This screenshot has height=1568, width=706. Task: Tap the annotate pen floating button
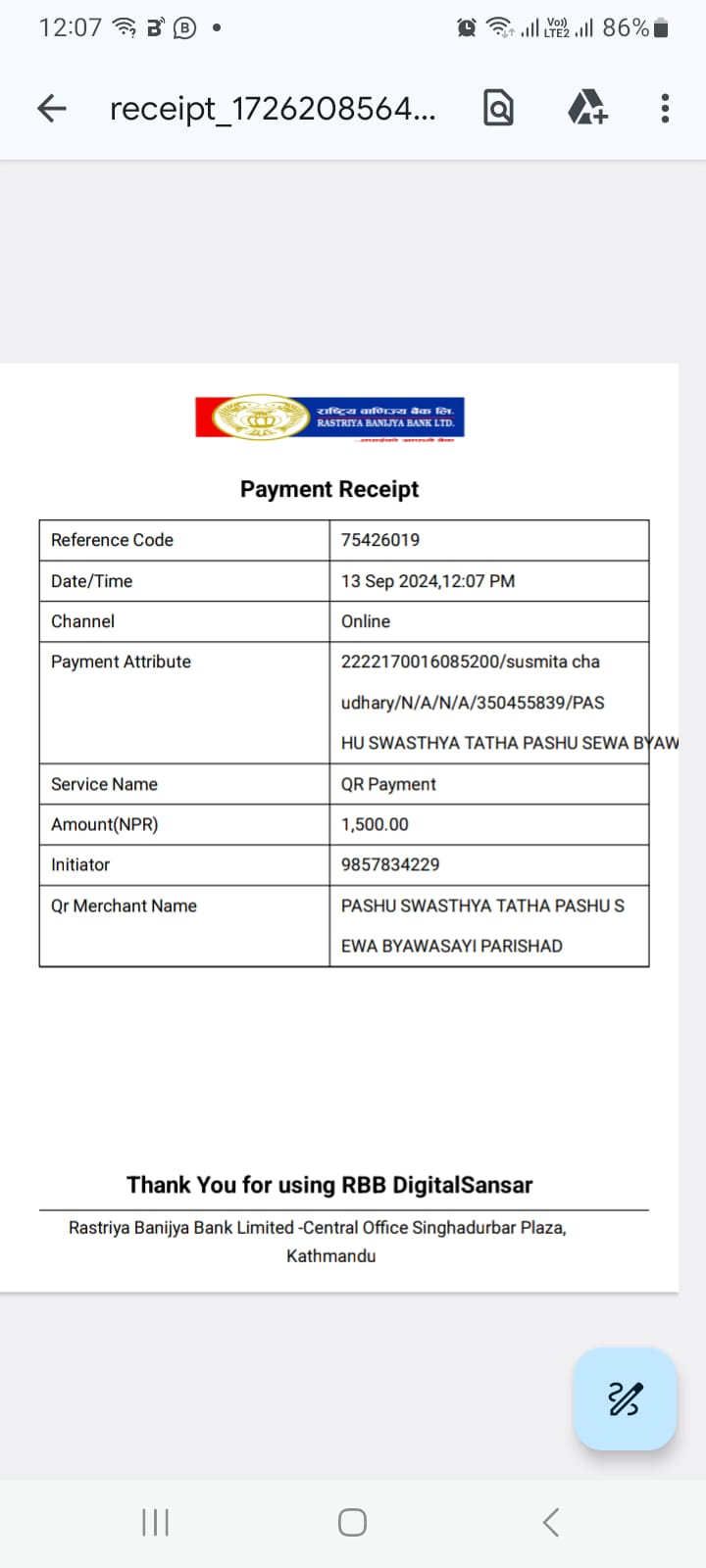[625, 1398]
